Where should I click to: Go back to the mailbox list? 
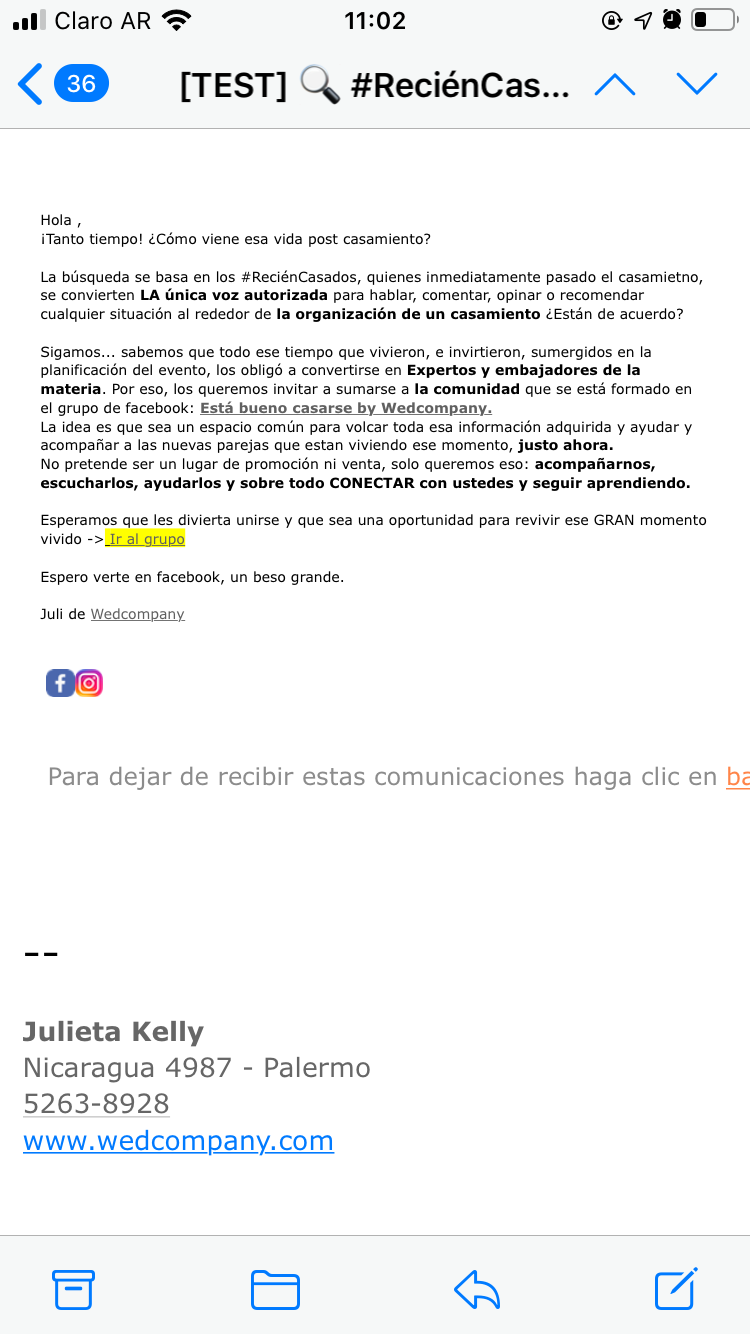coord(32,84)
